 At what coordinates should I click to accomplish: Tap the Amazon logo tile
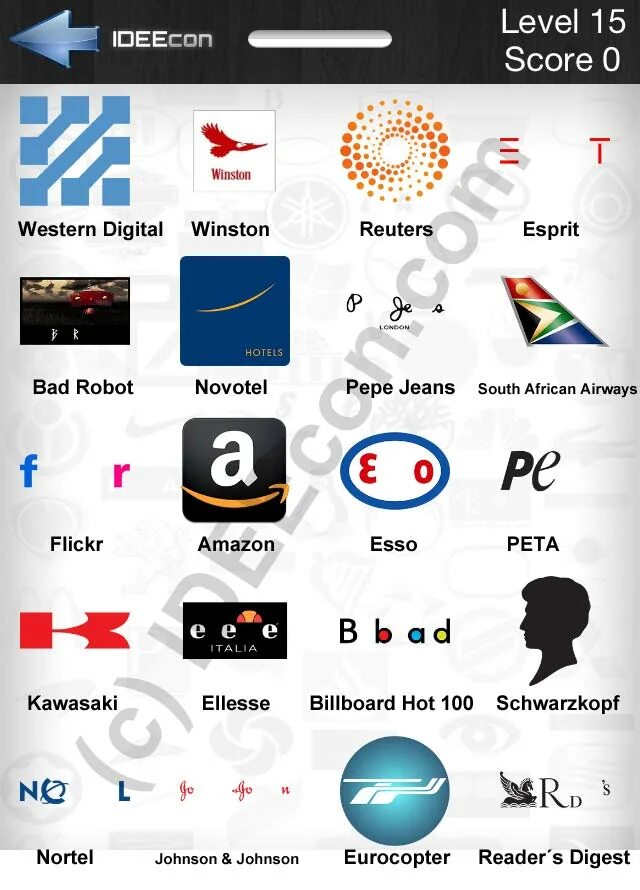[235, 470]
